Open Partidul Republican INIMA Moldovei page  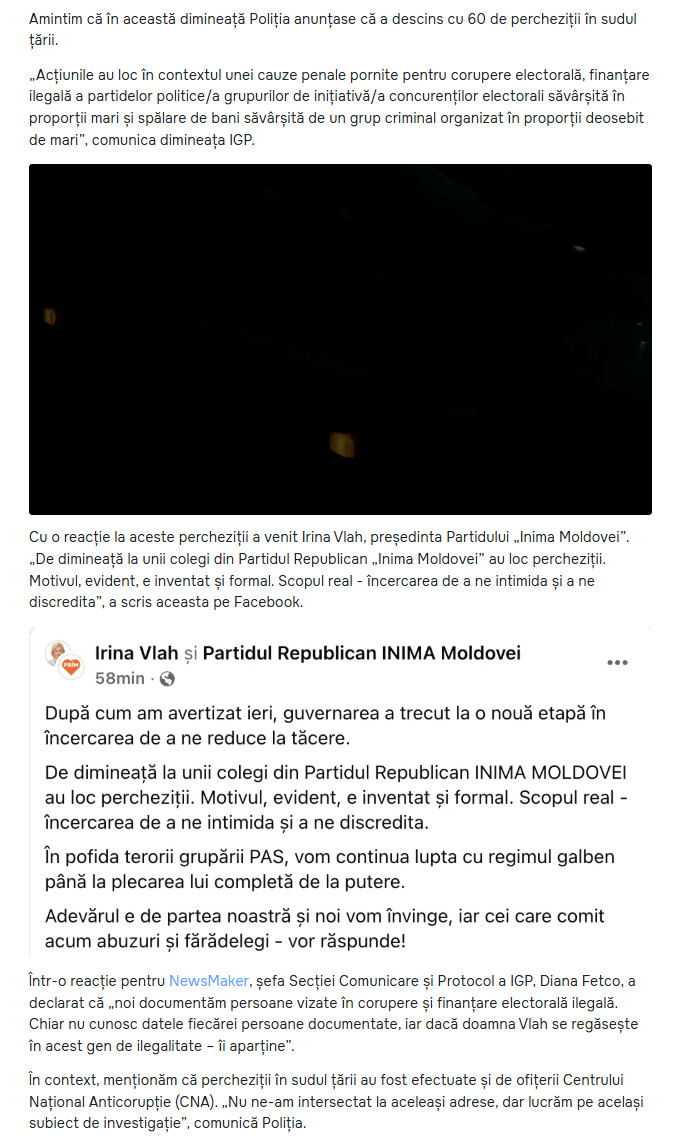[362, 653]
